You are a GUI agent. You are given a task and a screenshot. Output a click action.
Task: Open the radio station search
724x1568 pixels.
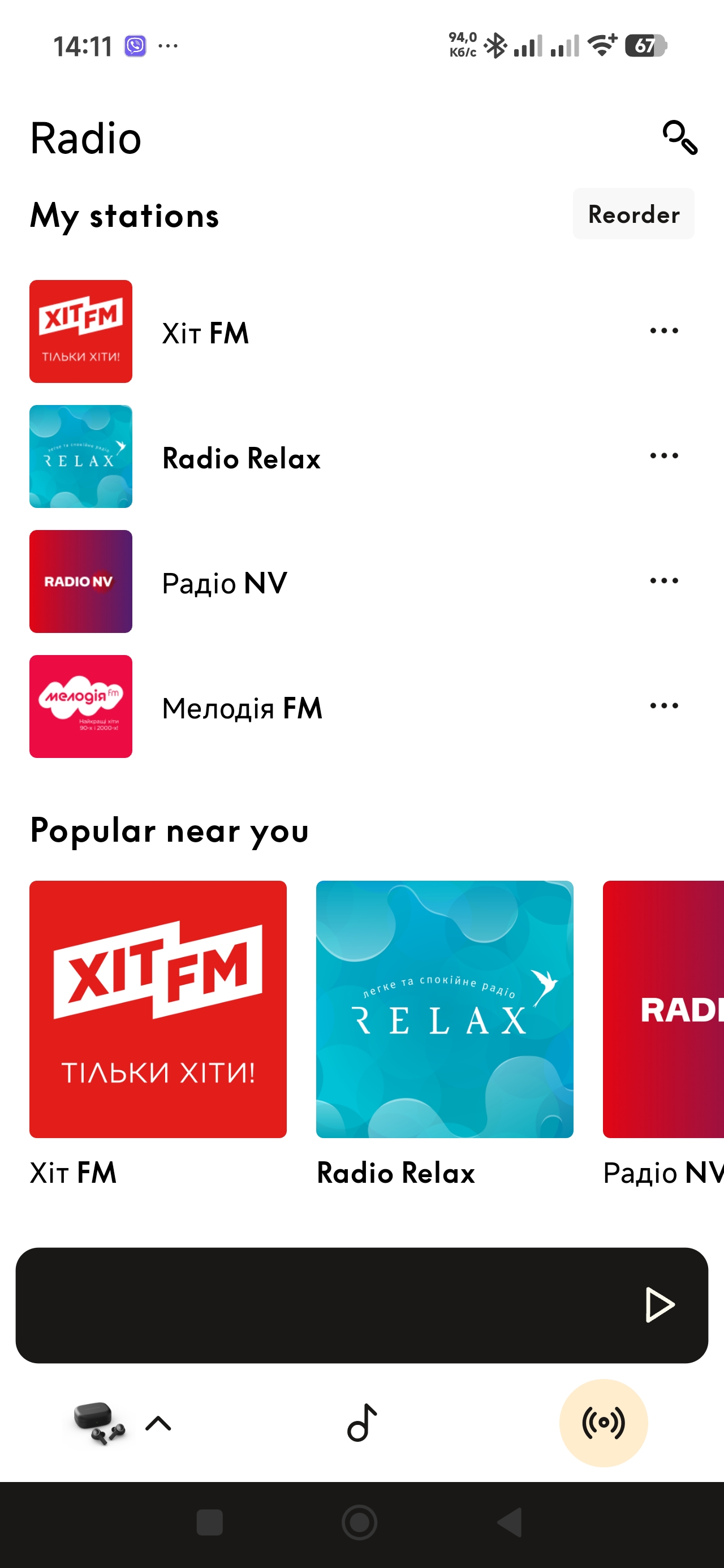point(679,138)
